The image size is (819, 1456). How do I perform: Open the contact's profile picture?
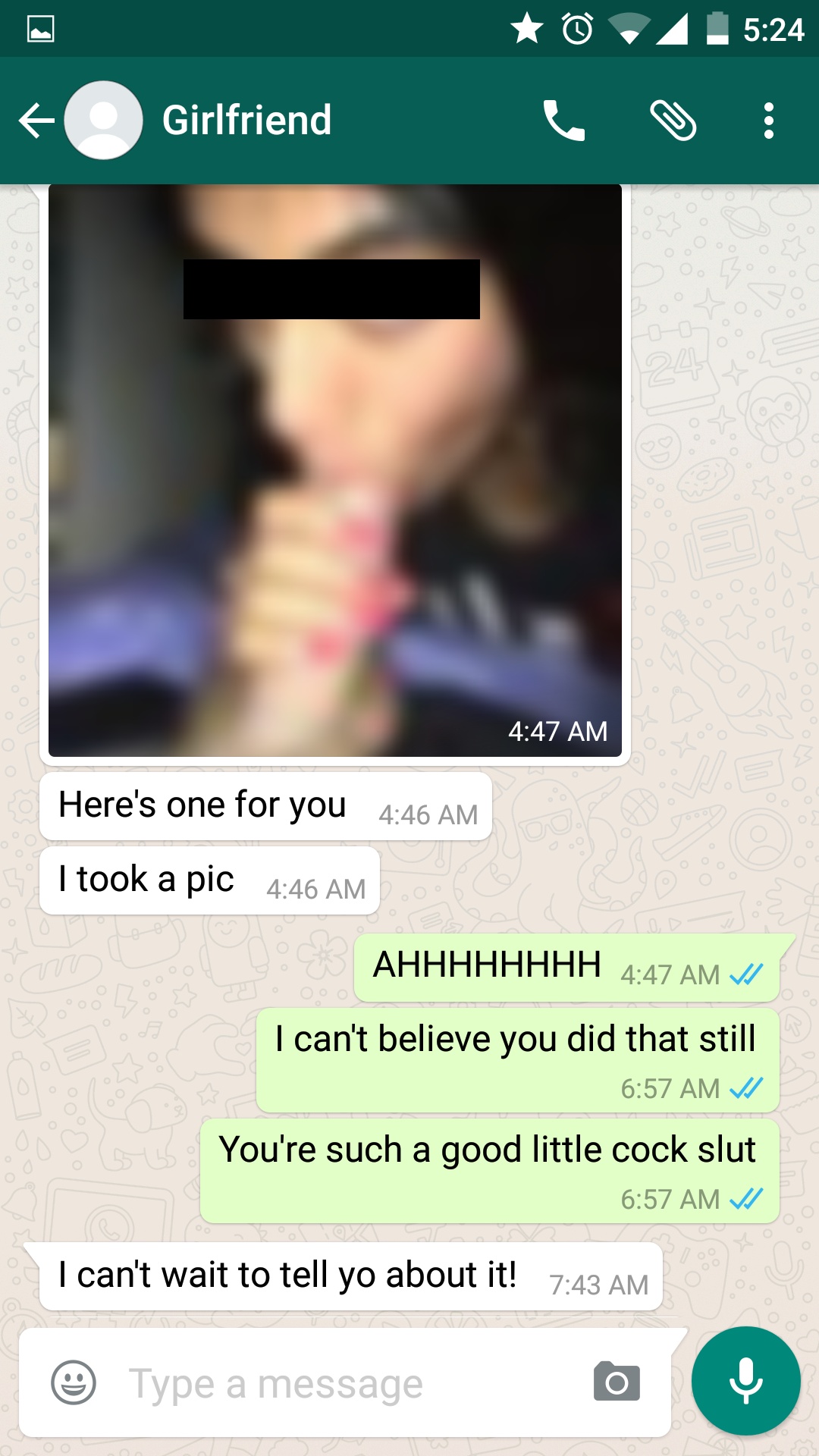point(103,121)
